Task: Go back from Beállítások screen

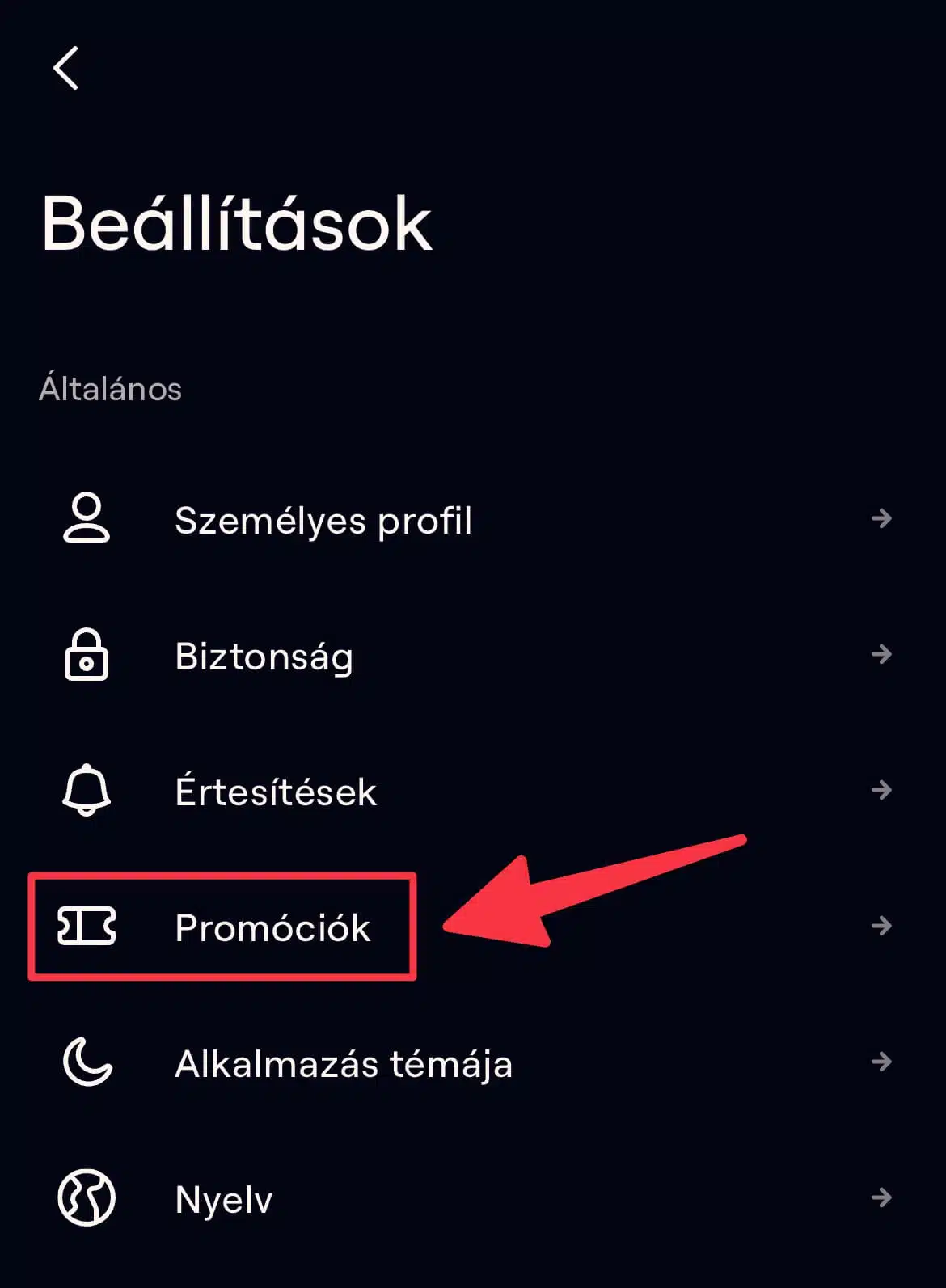Action: coord(66,68)
